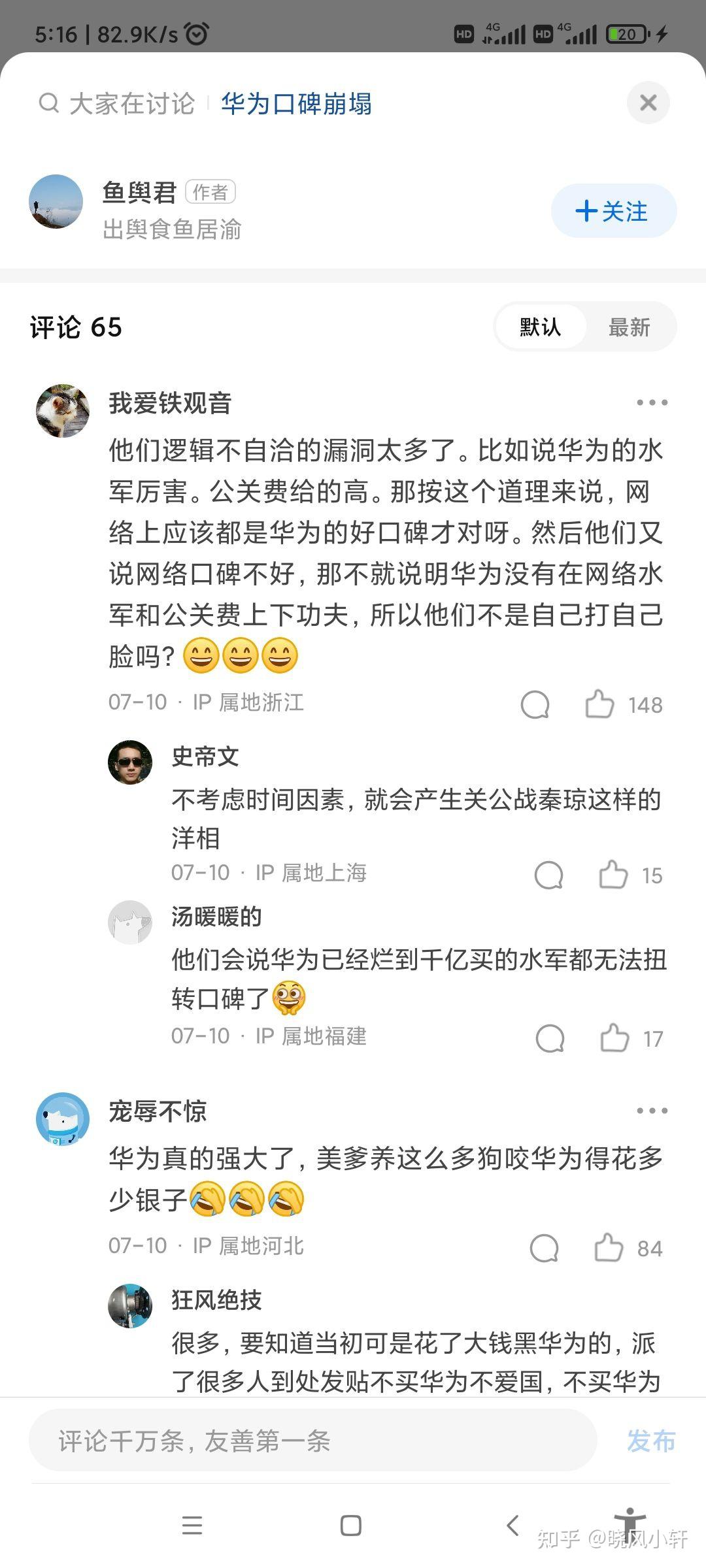Tap 发布 to post the comment
The image size is (706, 1568).
pos(650,1441)
